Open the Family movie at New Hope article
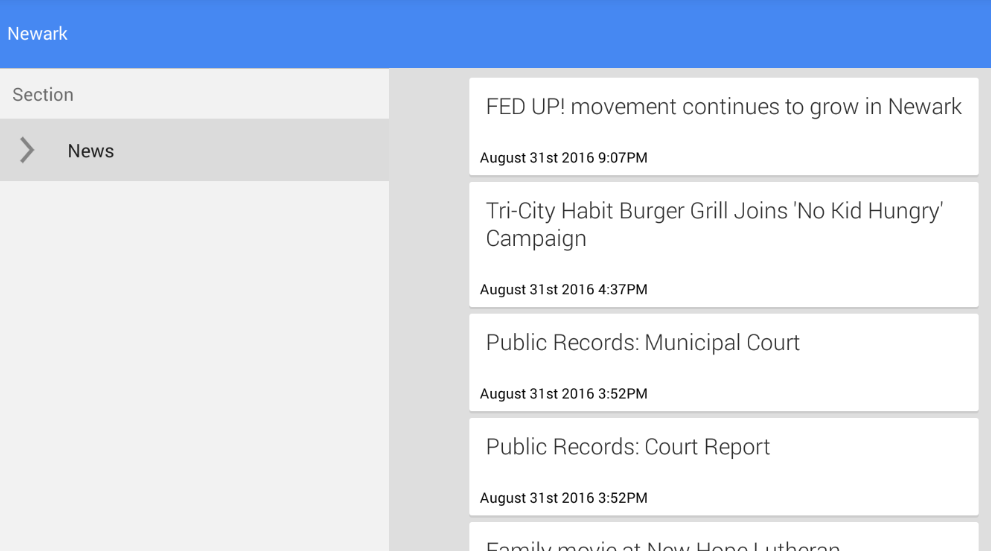The width and height of the screenshot is (991, 551). coord(724,537)
